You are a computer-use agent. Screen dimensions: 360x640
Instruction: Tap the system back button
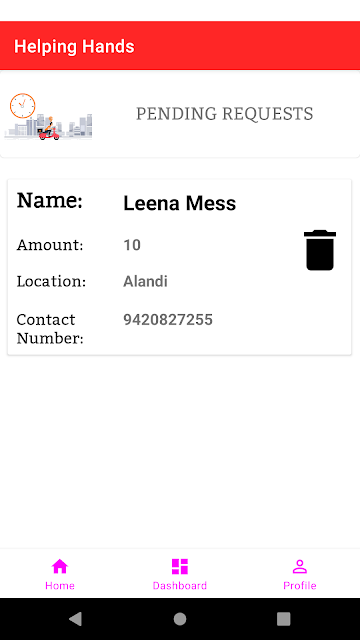(x=76, y=619)
